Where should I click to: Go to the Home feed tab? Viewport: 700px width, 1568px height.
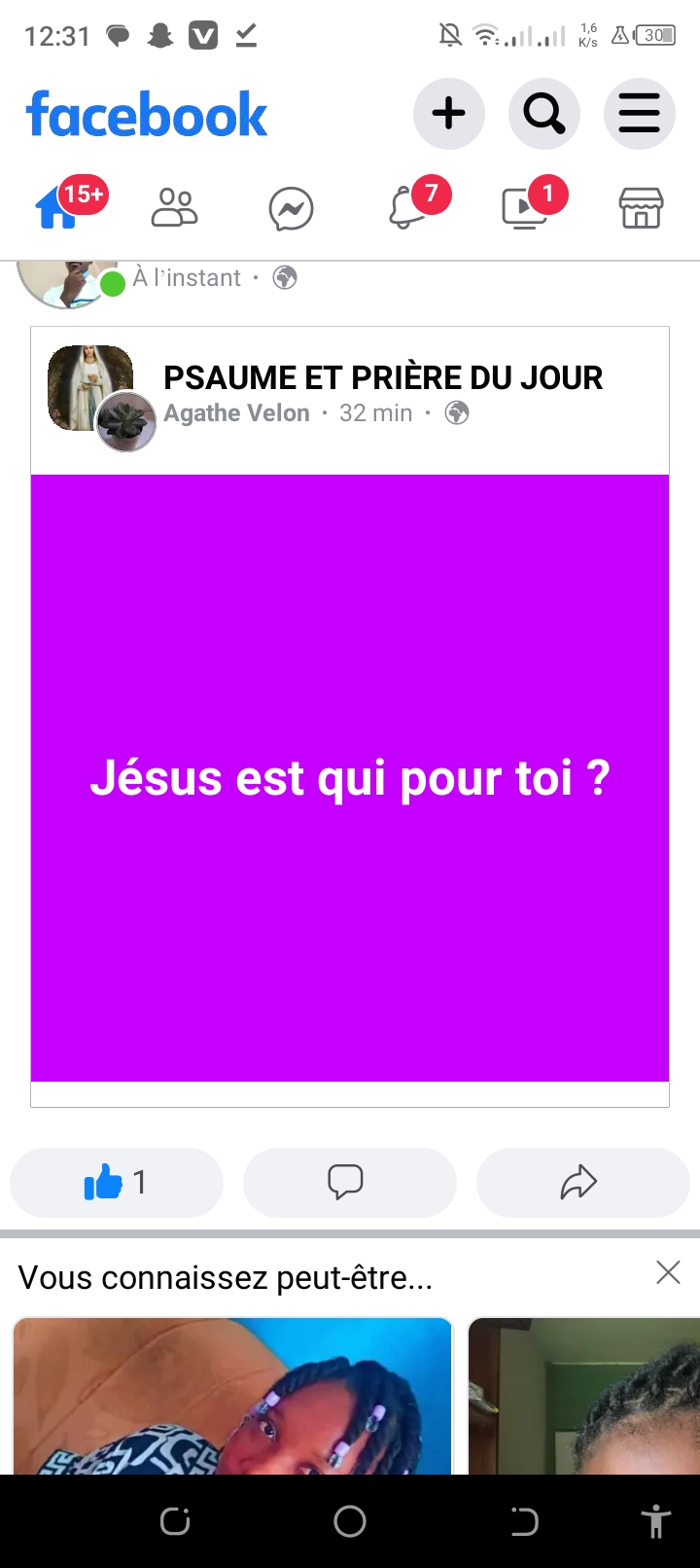point(58,207)
